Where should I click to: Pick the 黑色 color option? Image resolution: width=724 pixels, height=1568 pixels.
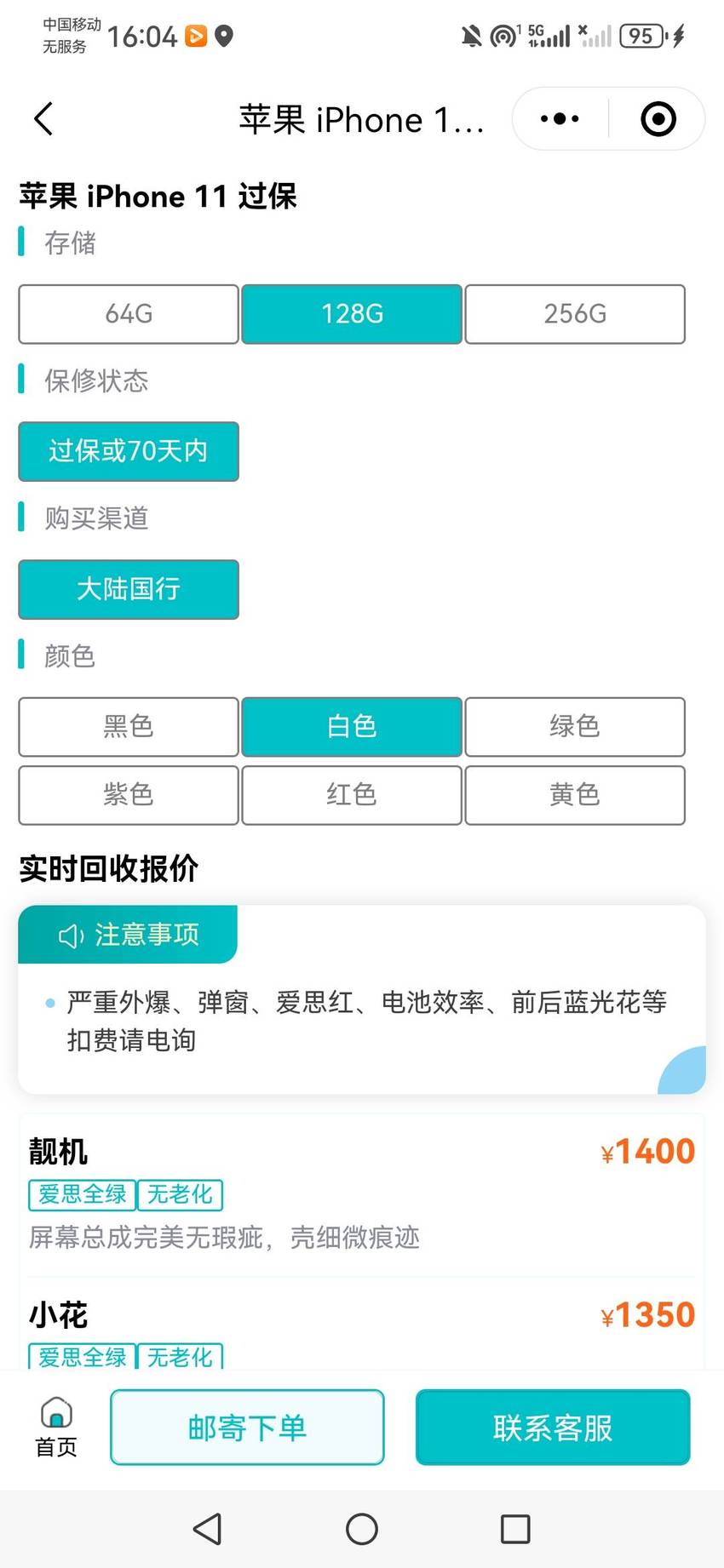[129, 727]
